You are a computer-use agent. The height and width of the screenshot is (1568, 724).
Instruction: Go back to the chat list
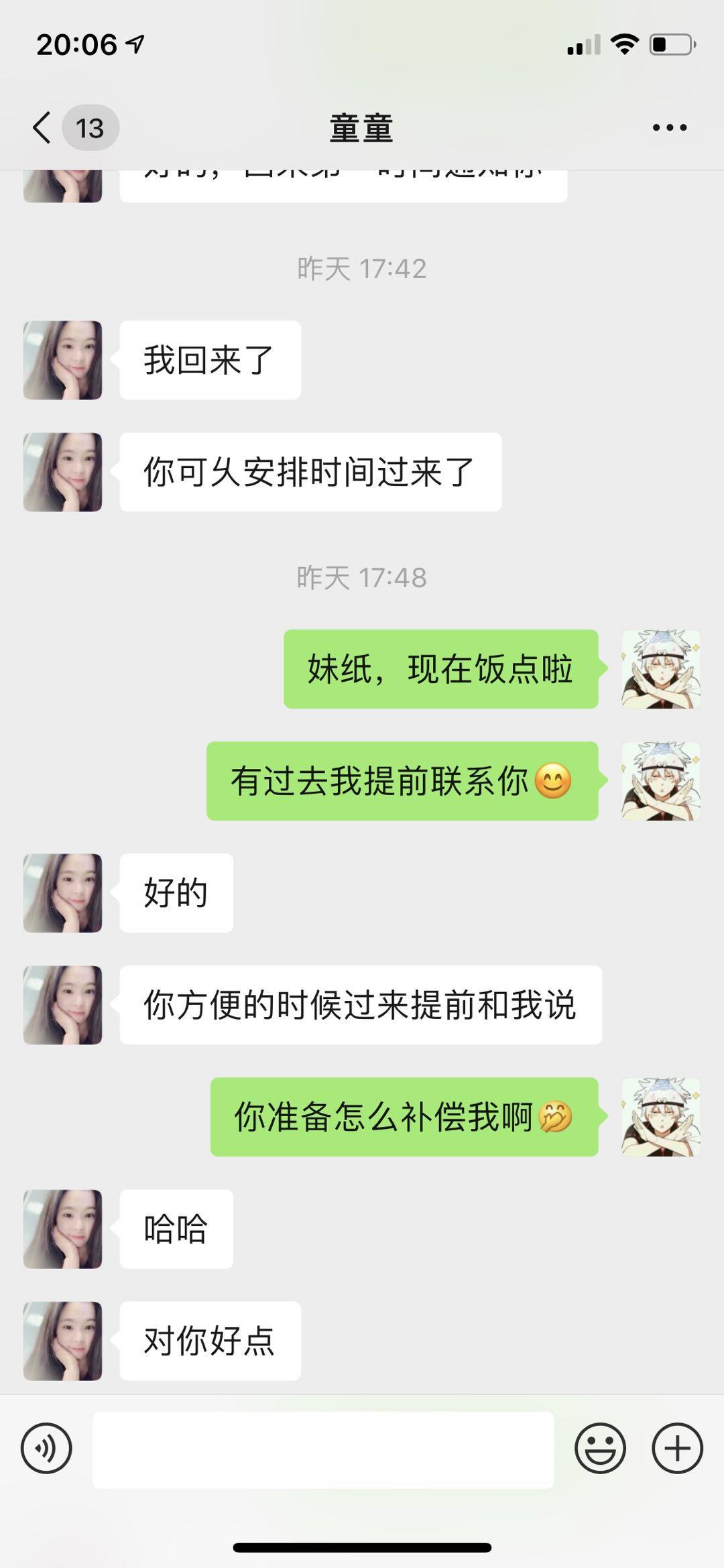pyautogui.click(x=42, y=127)
